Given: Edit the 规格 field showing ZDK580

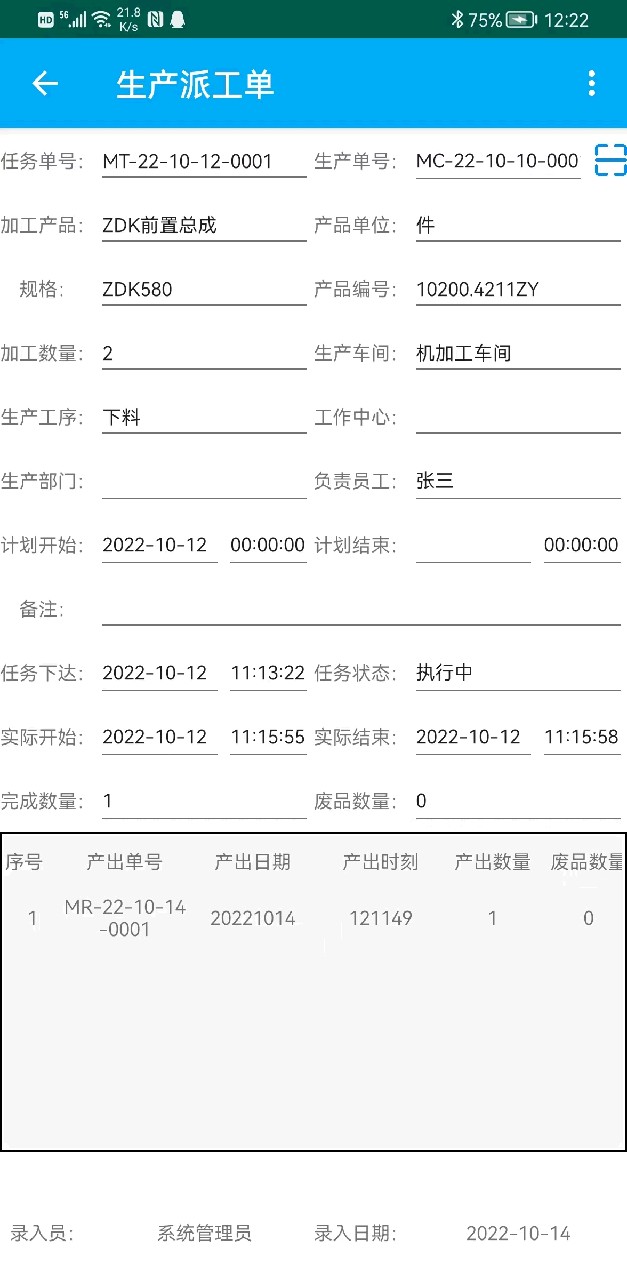Looking at the screenshot, I should click(204, 289).
